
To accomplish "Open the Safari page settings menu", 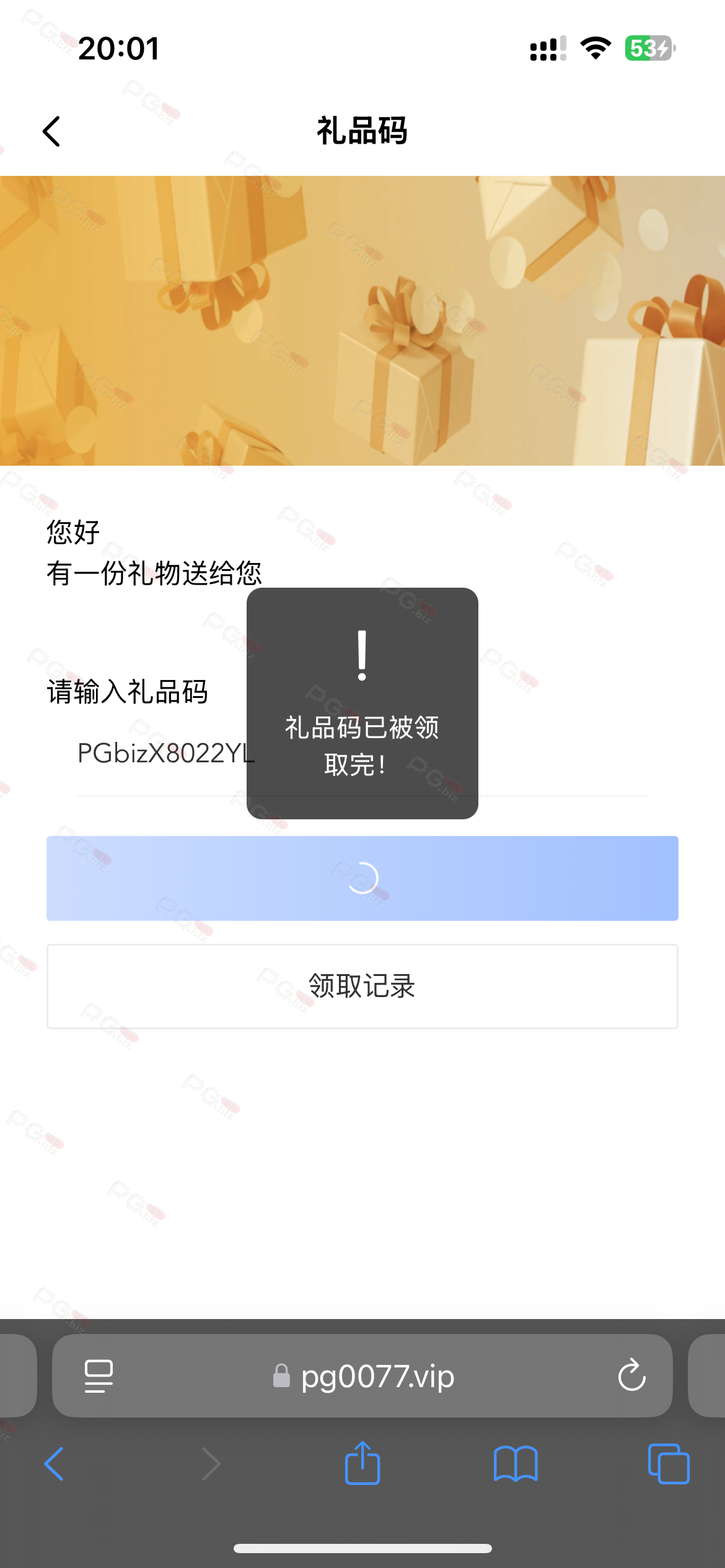I will click(x=99, y=1376).
